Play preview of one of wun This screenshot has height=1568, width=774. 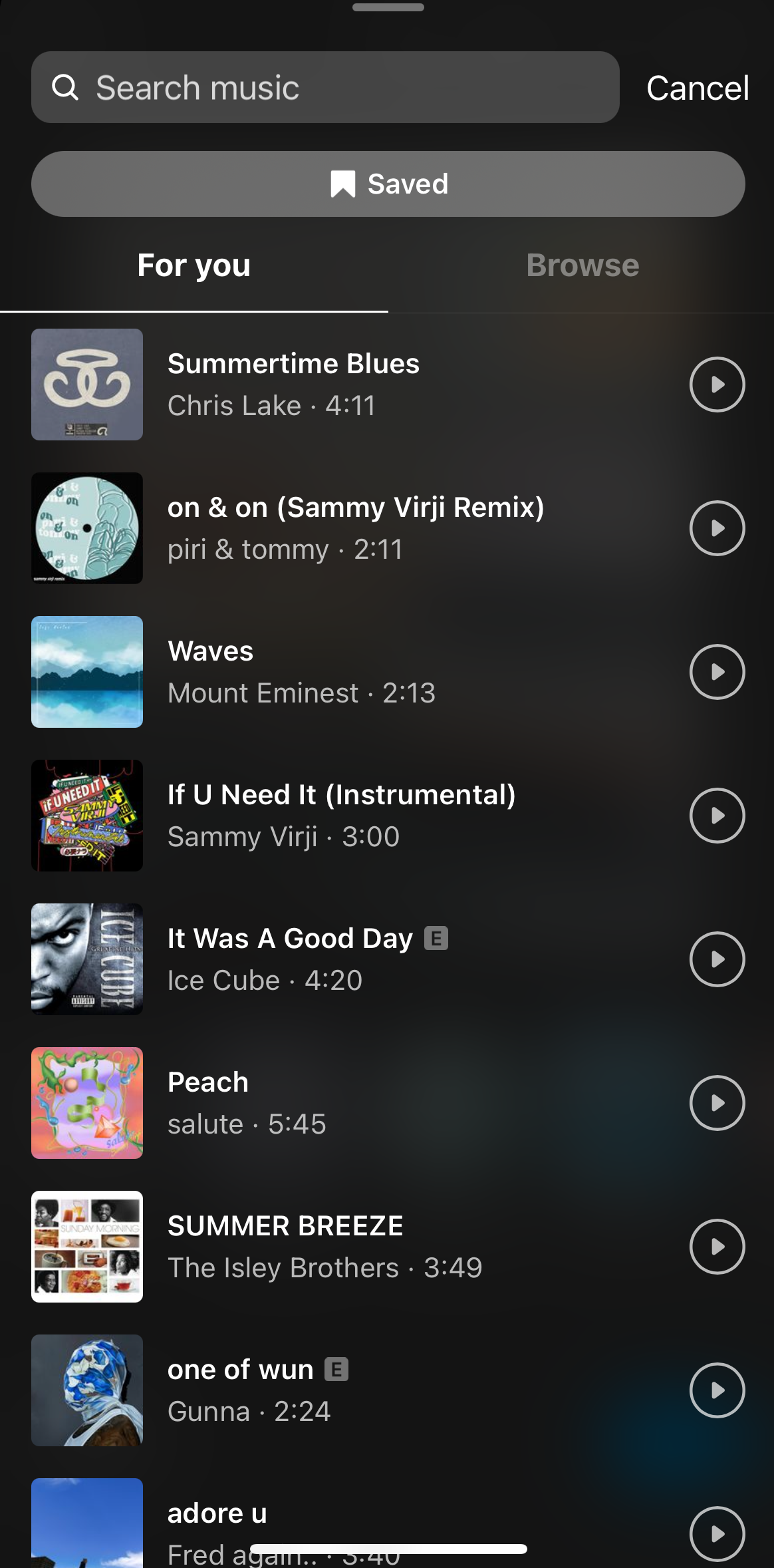coord(717,1390)
